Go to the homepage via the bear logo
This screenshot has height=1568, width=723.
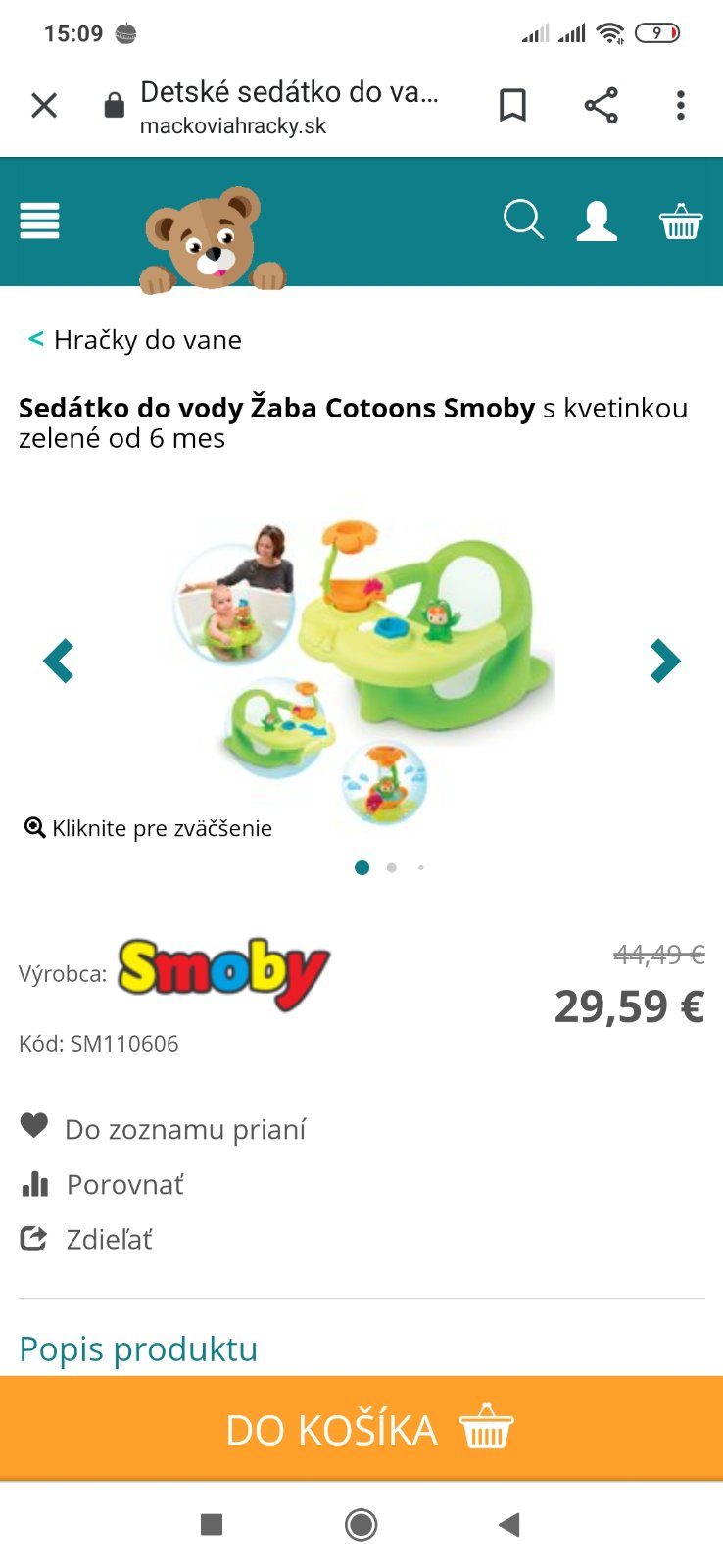(213, 238)
